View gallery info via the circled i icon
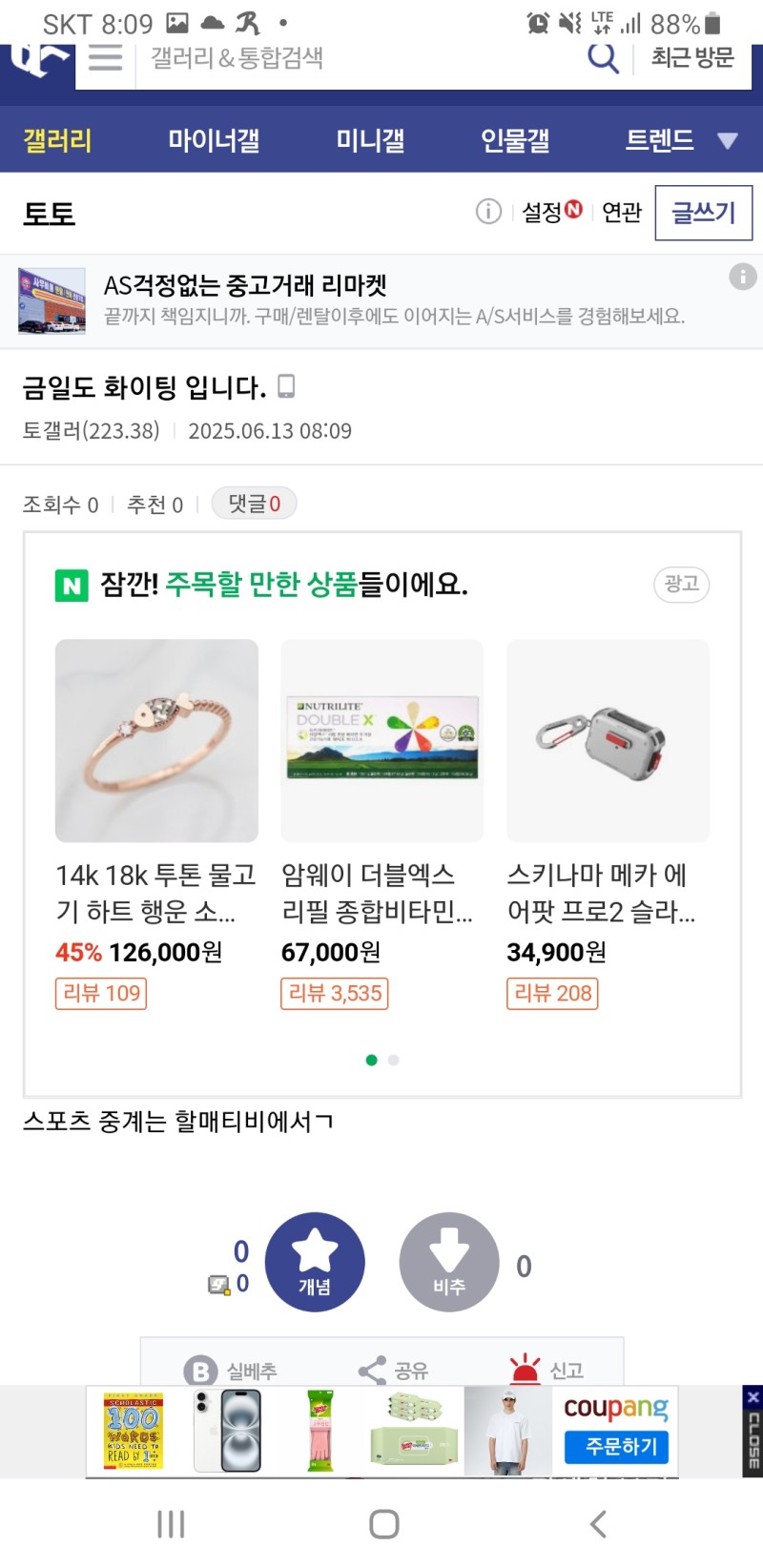The image size is (763, 1568). pos(488,212)
